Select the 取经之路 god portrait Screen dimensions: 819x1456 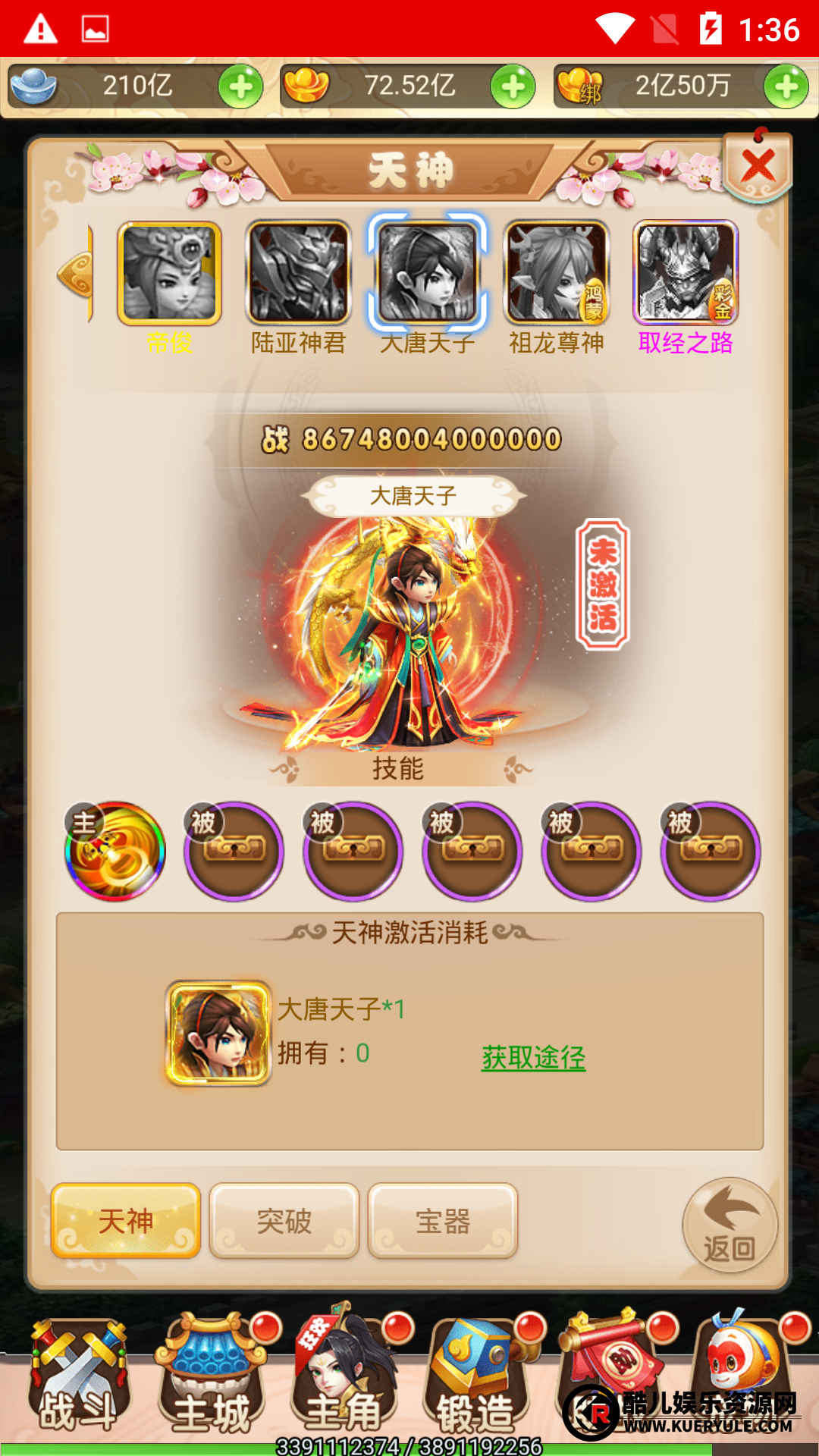(685, 275)
